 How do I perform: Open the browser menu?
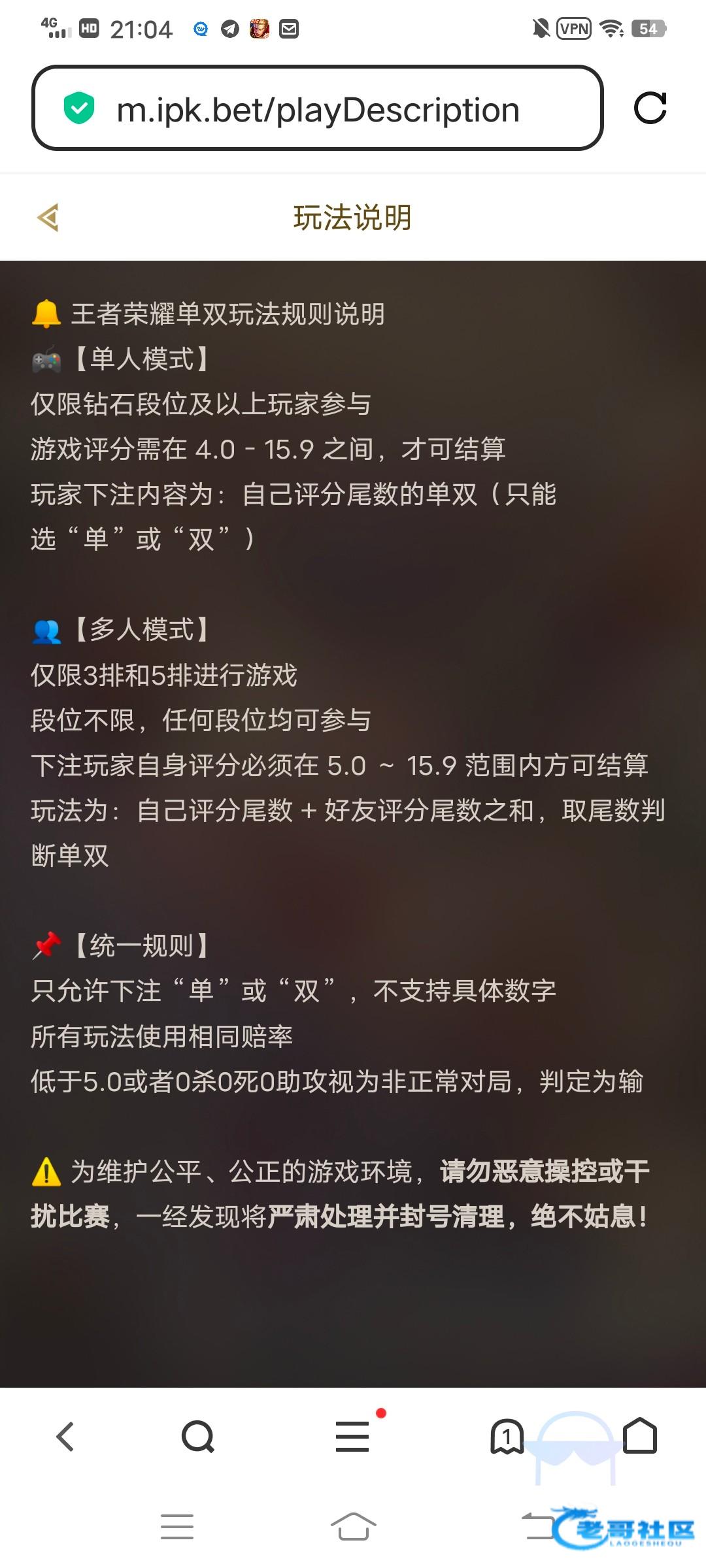[x=353, y=1437]
